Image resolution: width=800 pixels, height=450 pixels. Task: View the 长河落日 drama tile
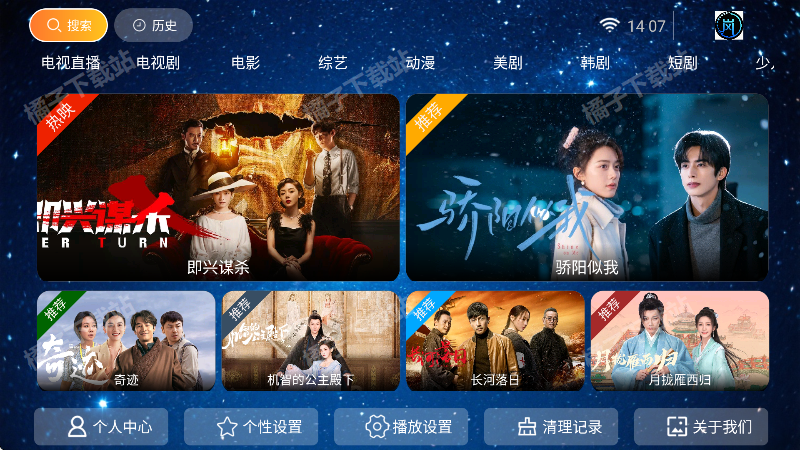[495, 340]
